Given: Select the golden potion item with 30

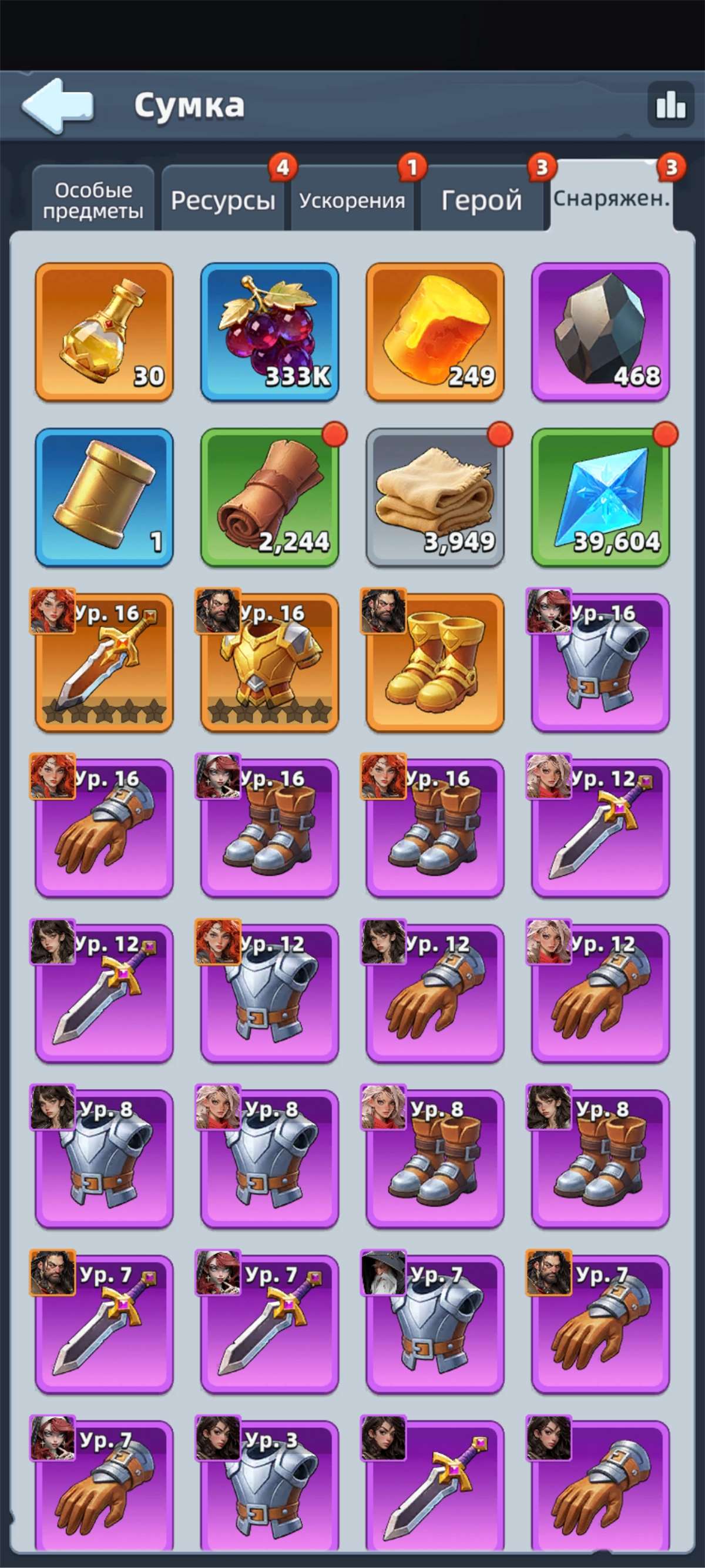Looking at the screenshot, I should 104,331.
